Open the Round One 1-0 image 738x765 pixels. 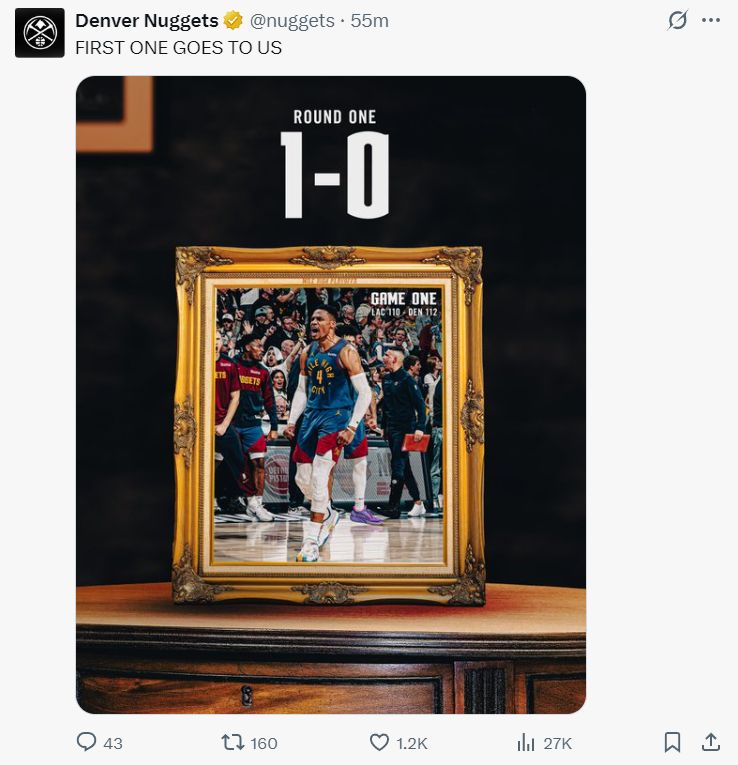[331, 395]
